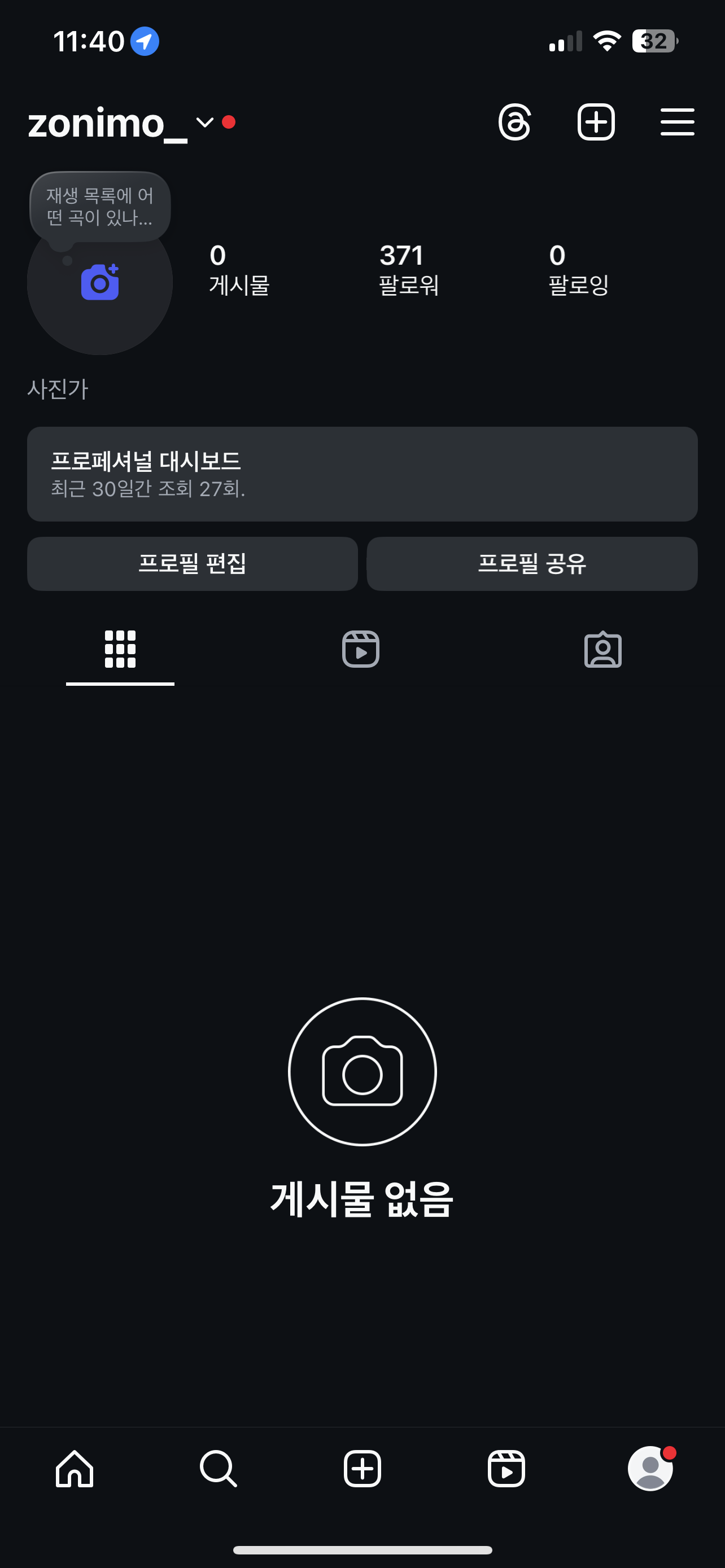Open the hamburger settings menu
The image size is (725, 1568).
[x=677, y=122]
